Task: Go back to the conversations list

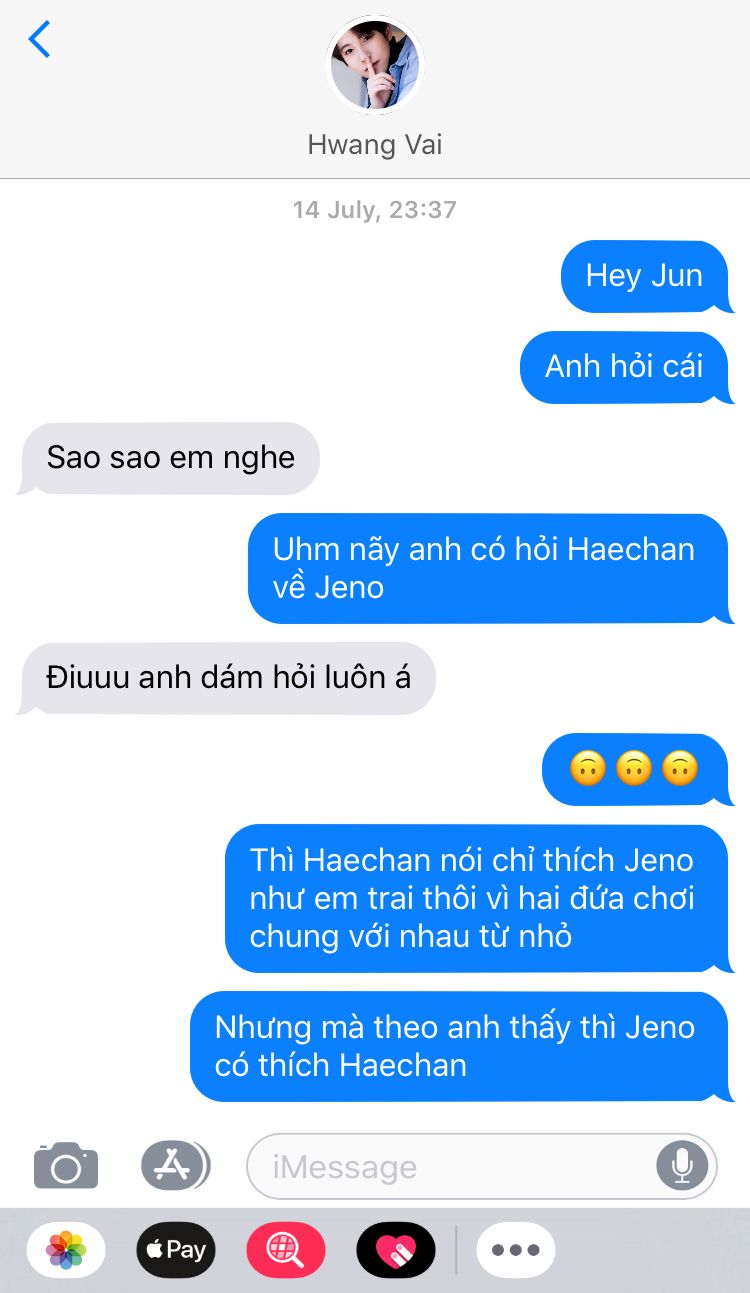Action: [40, 40]
